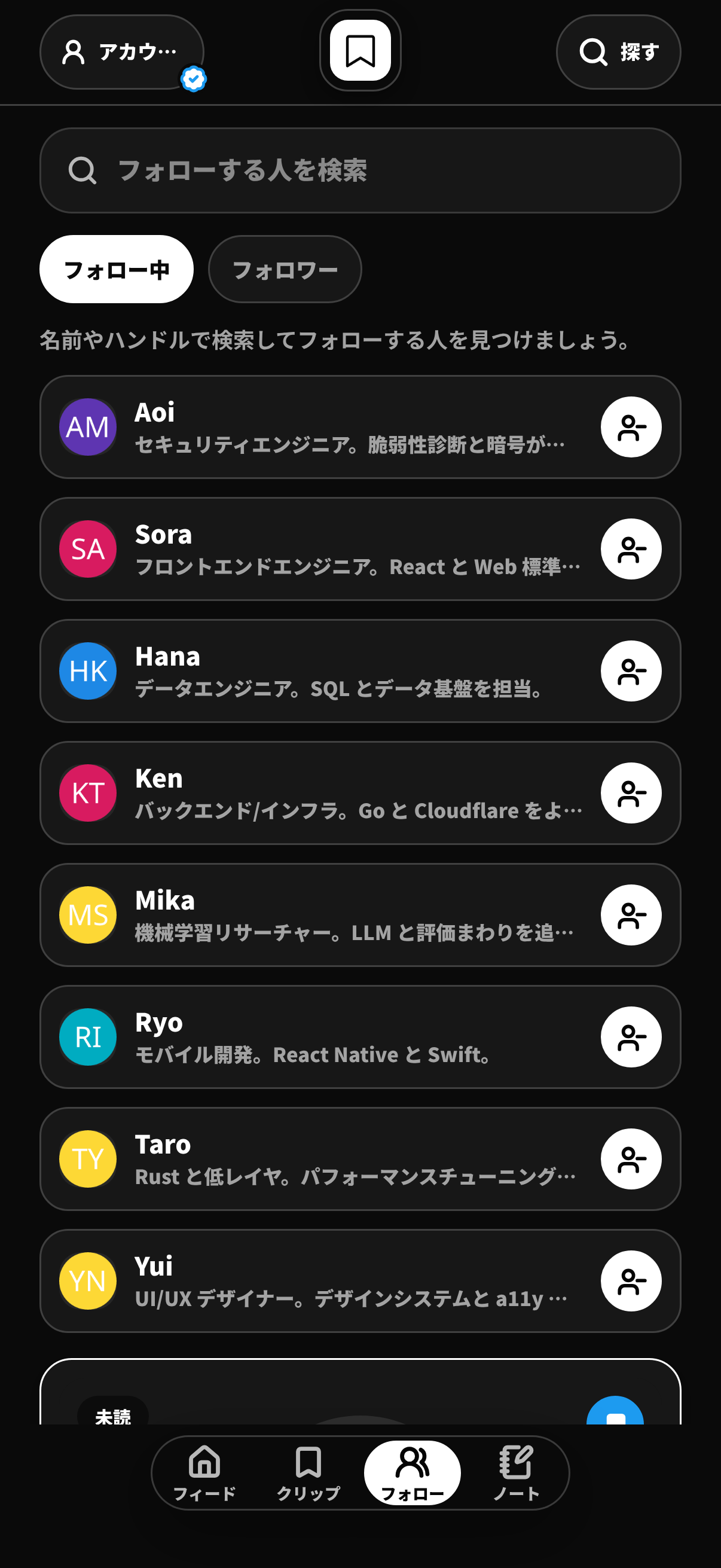
Task: Unfollow Sora with the person-minus icon
Action: 631,549
